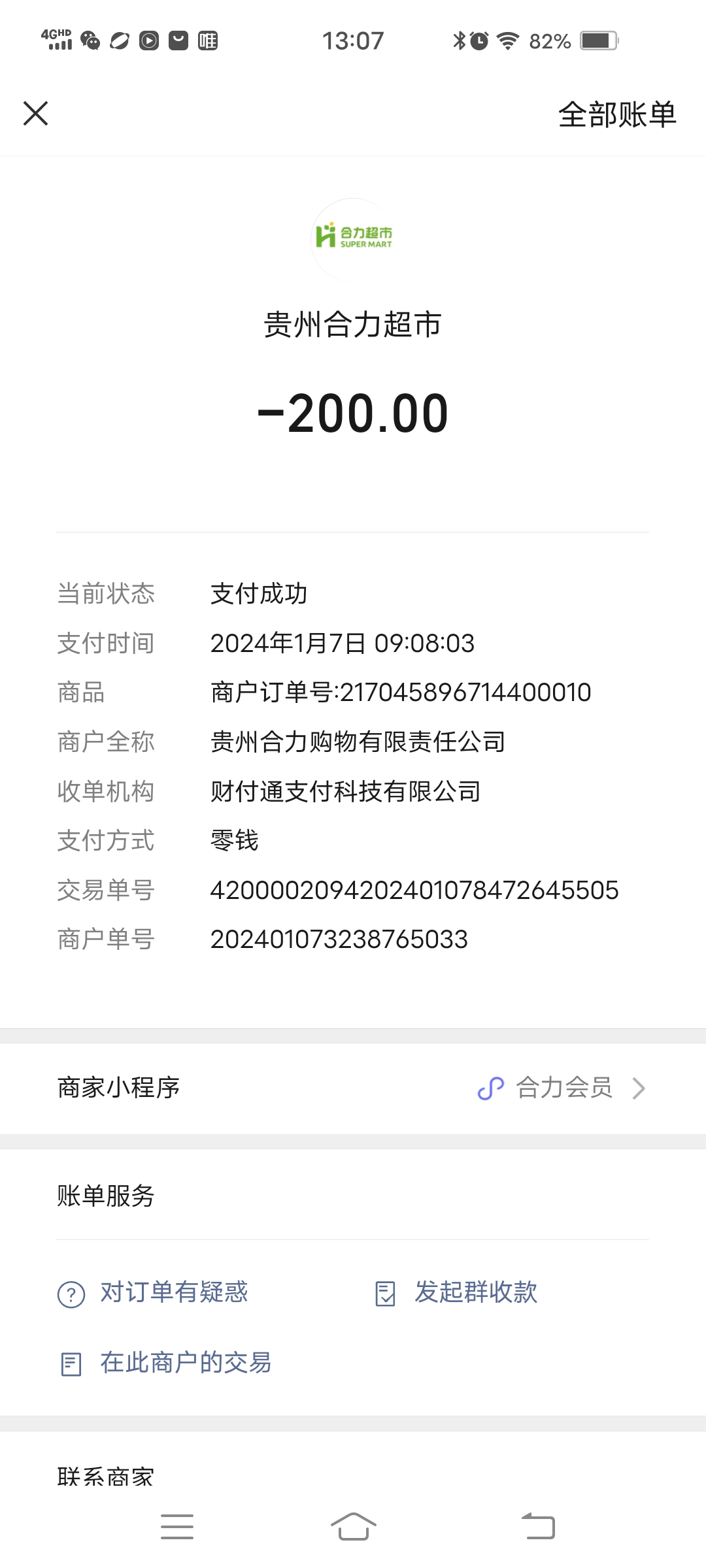Open recent apps menu
This screenshot has height=1568, width=706.
(x=177, y=1527)
